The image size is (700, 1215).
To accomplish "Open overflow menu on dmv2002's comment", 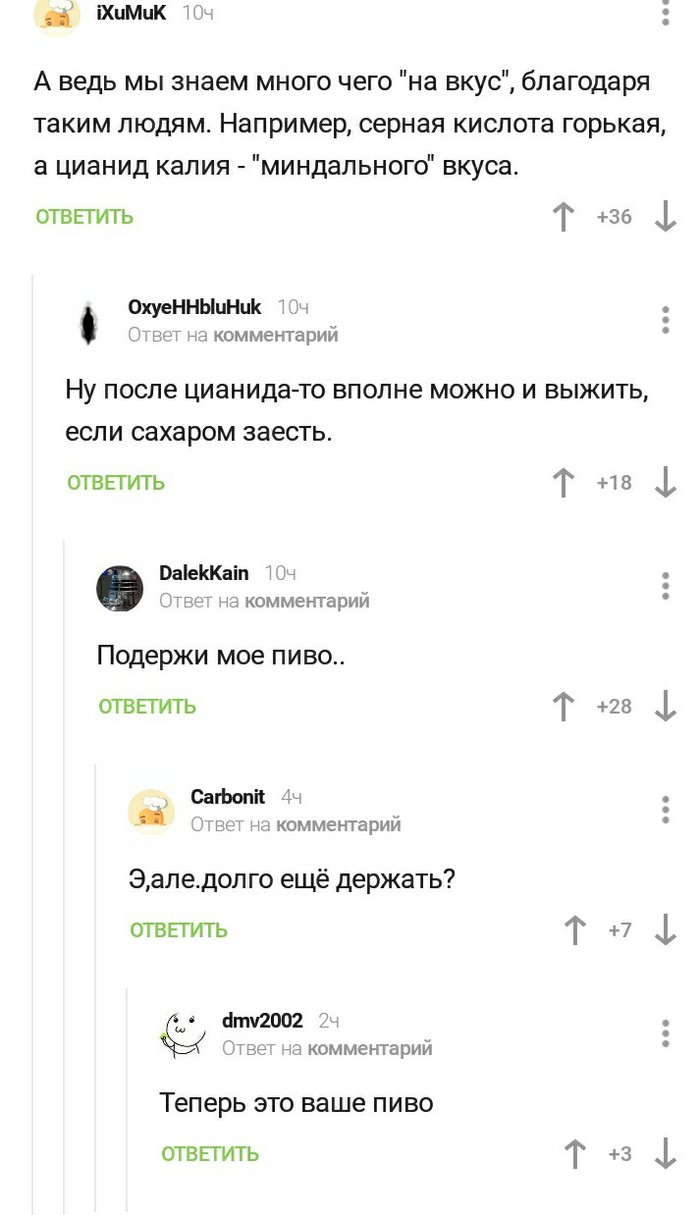I will (x=666, y=1033).
